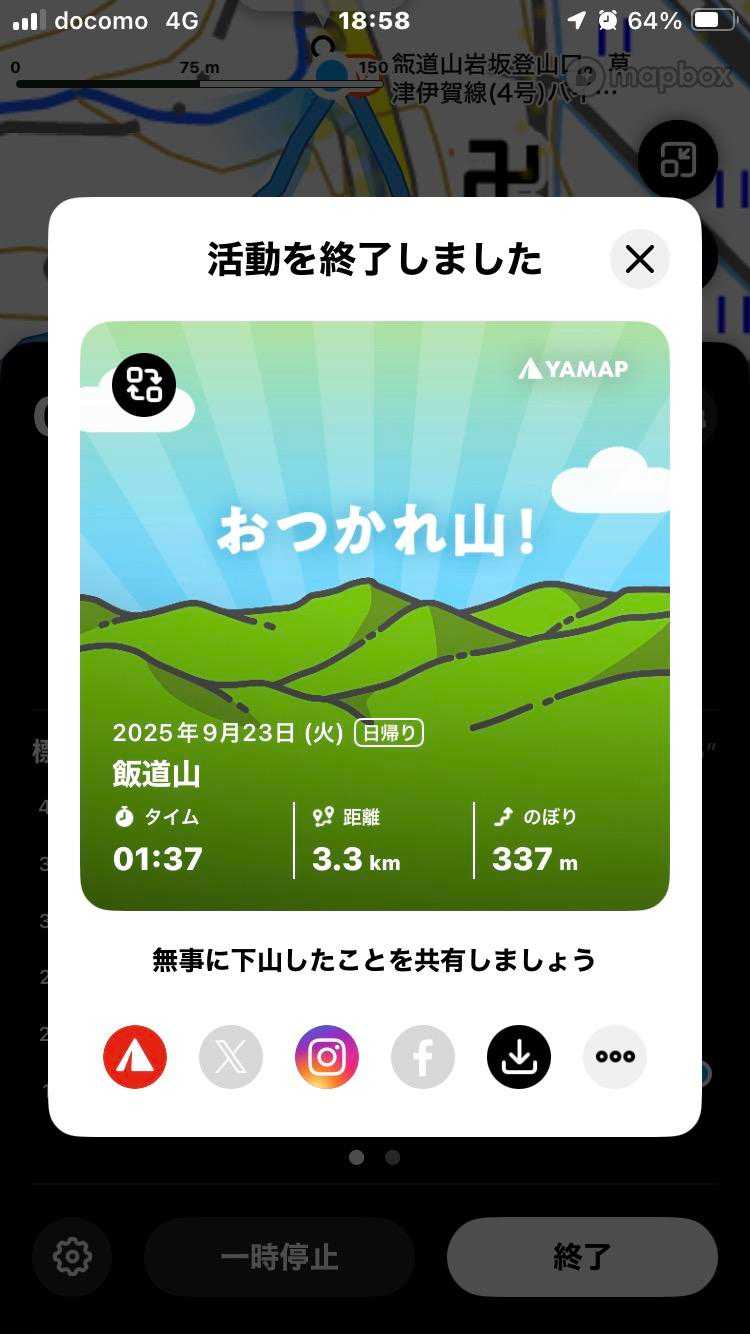Image resolution: width=750 pixels, height=1334 pixels.
Task: Close the activity finished dialog
Action: (639, 260)
